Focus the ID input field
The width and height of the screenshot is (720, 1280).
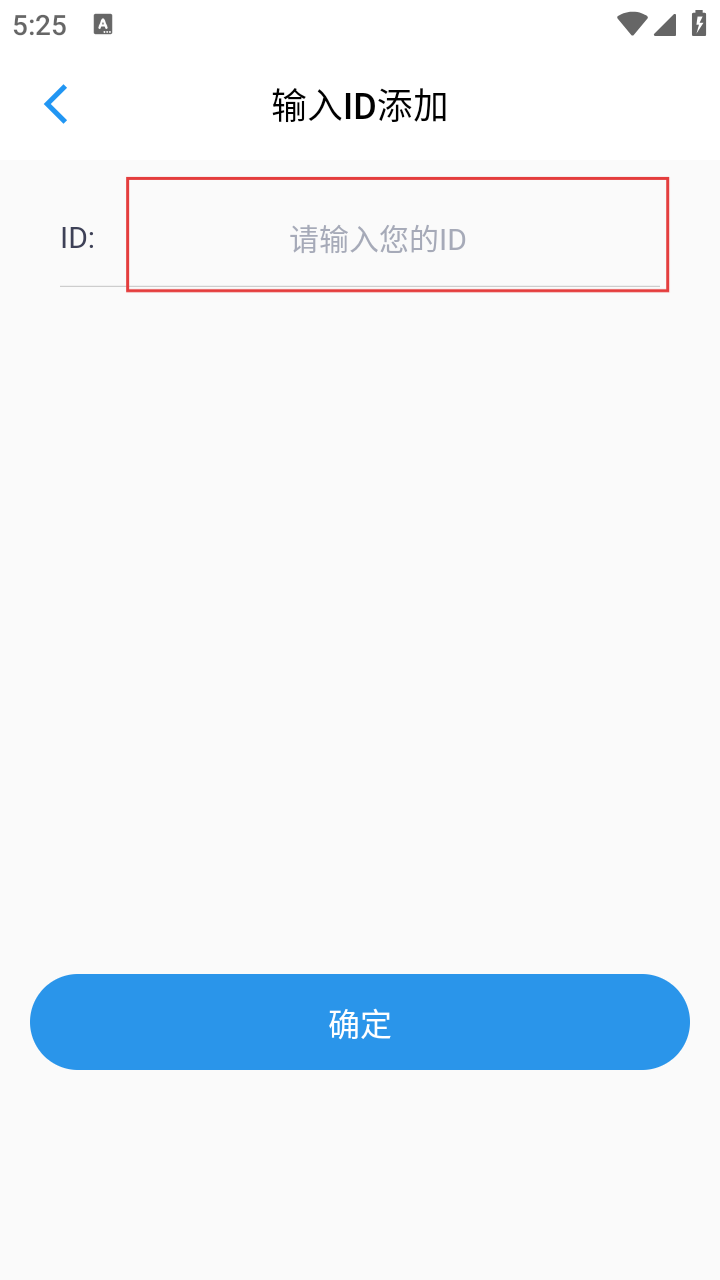(397, 239)
